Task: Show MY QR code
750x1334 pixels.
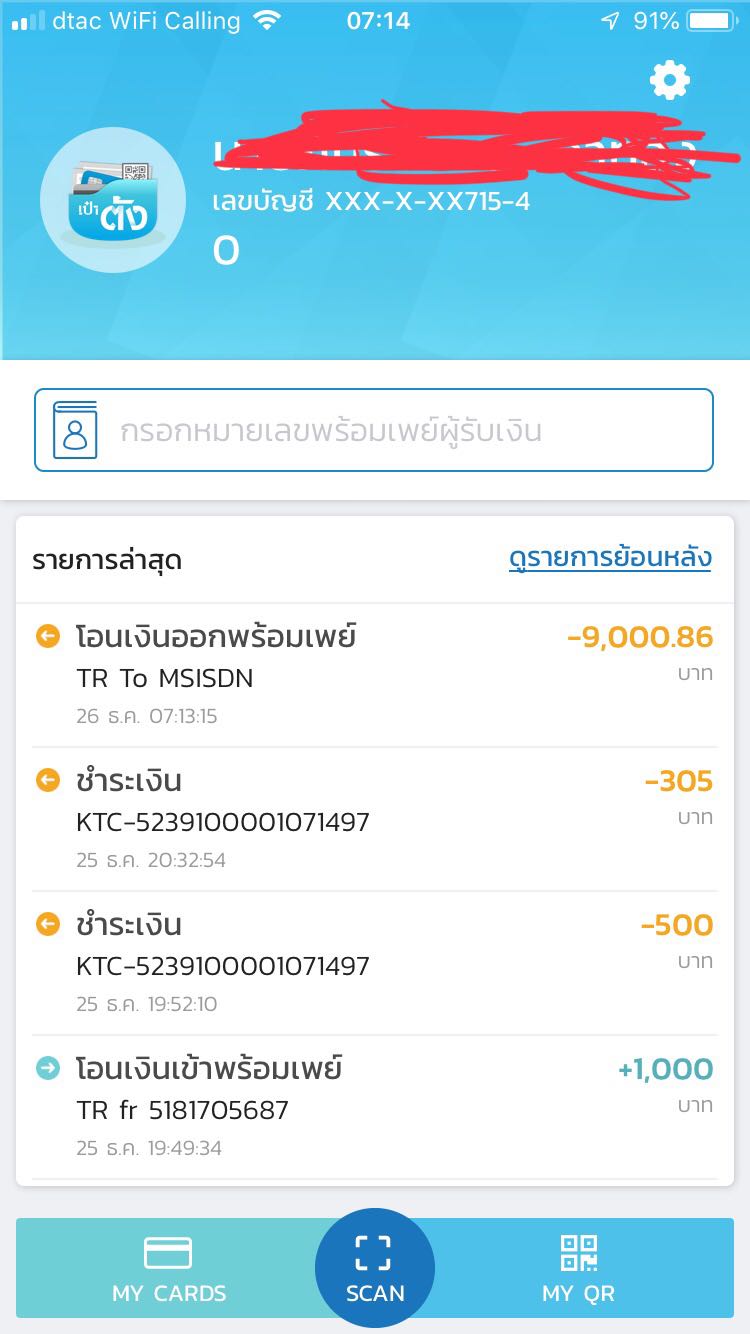Action: pyautogui.click(x=578, y=1268)
